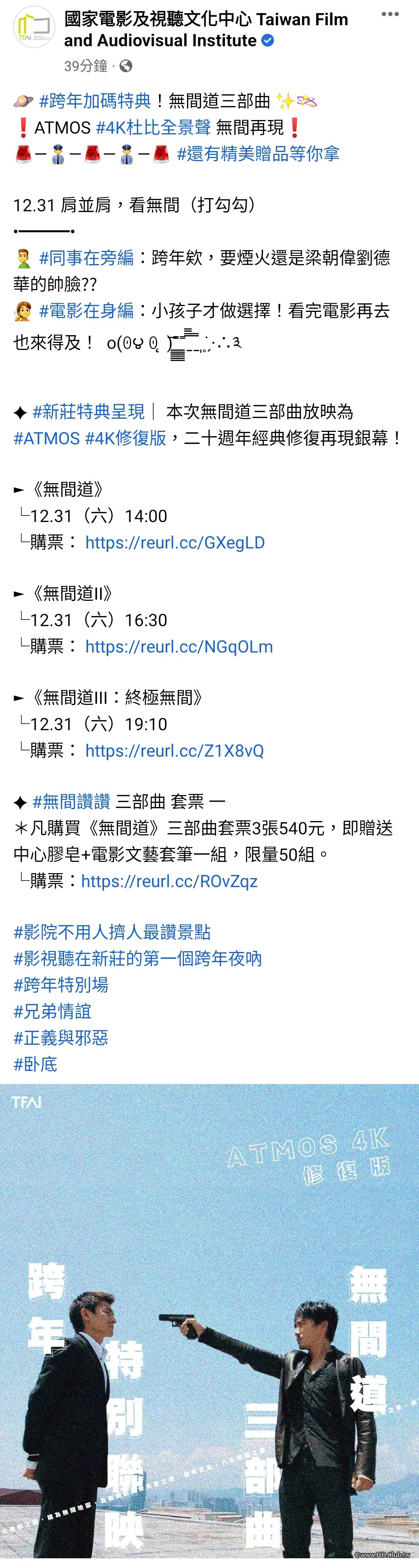The width and height of the screenshot is (419, 1568).
Task: Open ticket link reurl.cc/GXegLD for 無間道
Action: click(x=175, y=542)
